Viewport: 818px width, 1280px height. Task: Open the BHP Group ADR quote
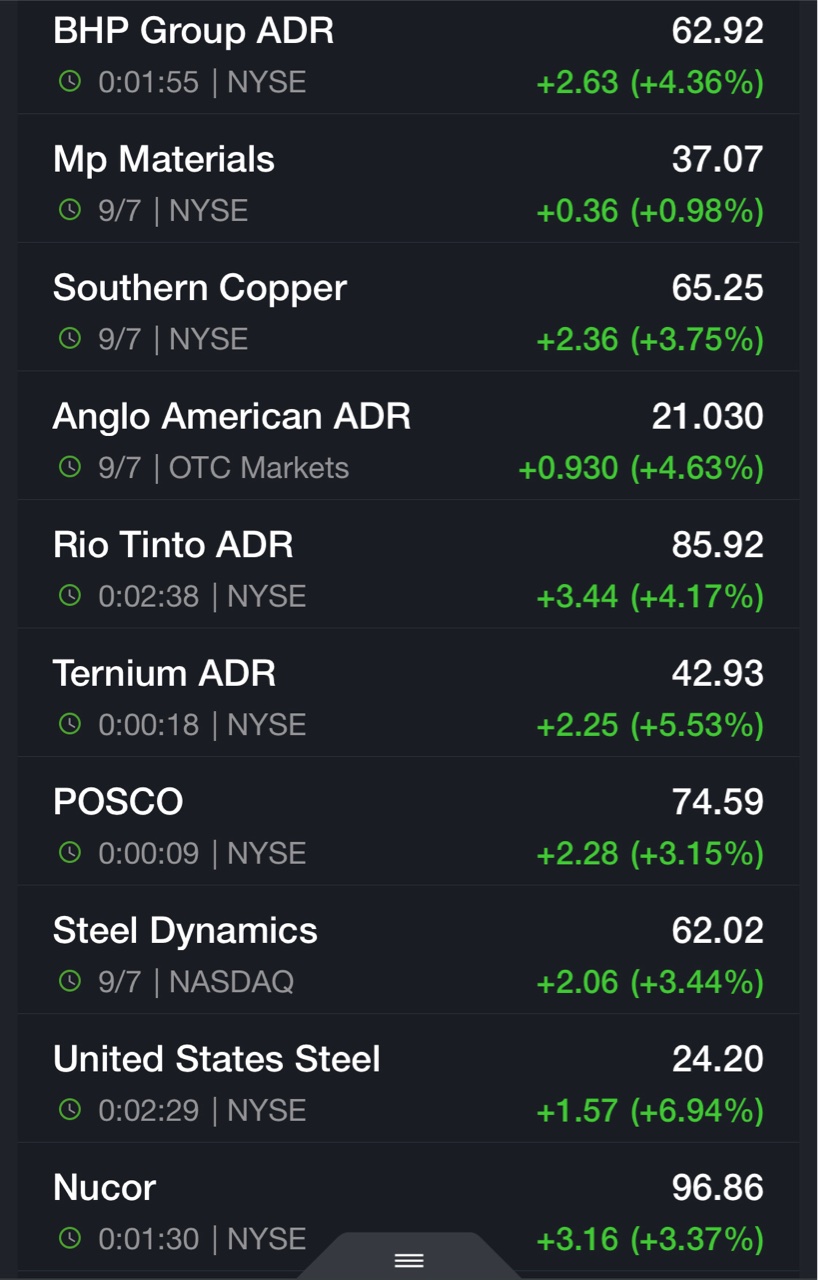[193, 31]
